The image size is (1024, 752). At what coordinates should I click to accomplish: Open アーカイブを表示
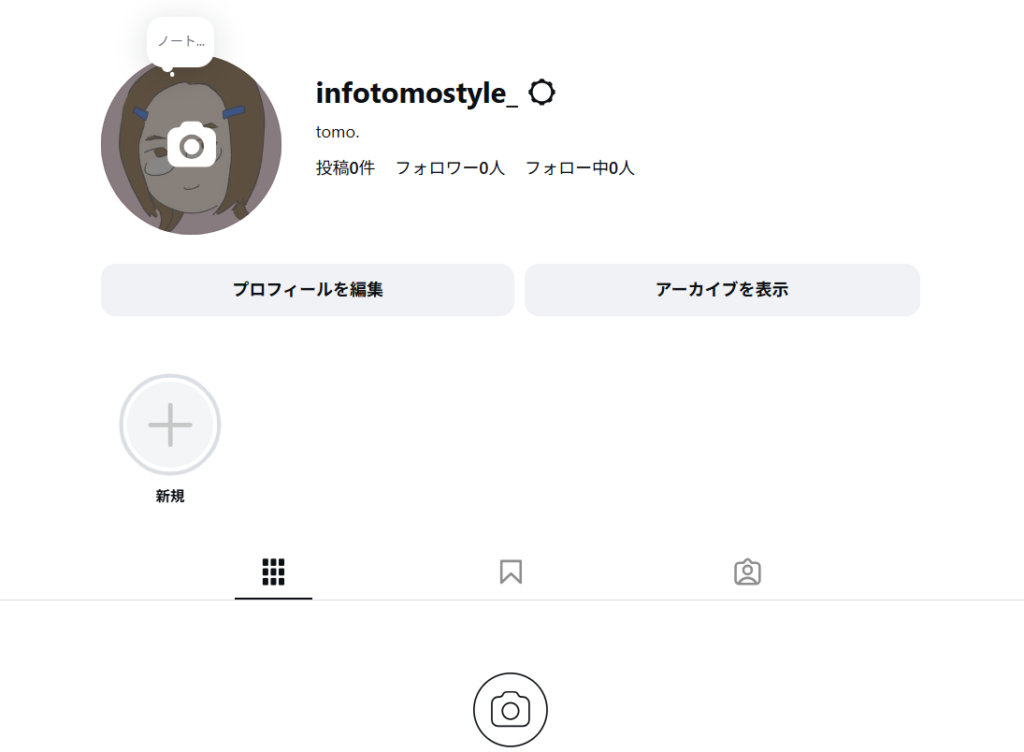[x=722, y=290]
